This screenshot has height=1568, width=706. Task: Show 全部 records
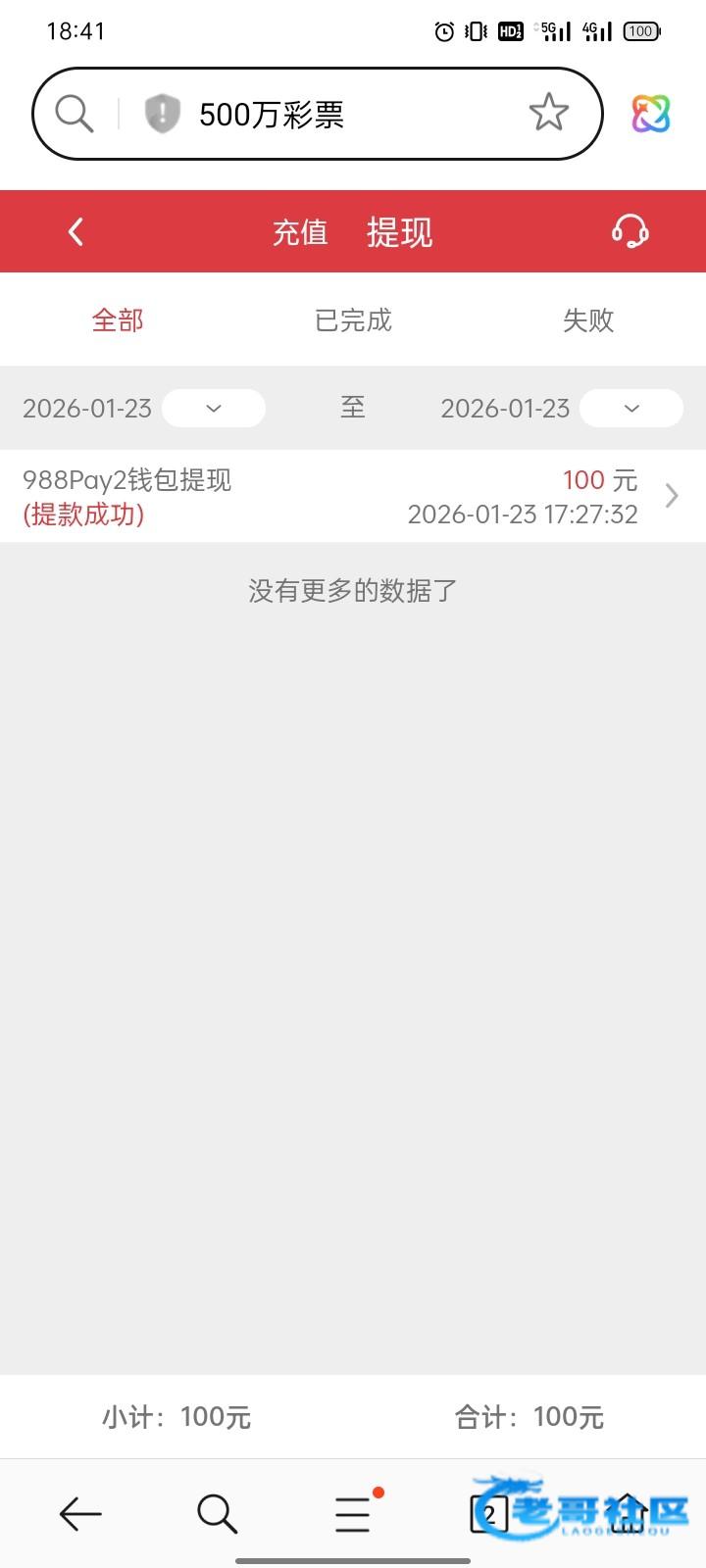118,319
